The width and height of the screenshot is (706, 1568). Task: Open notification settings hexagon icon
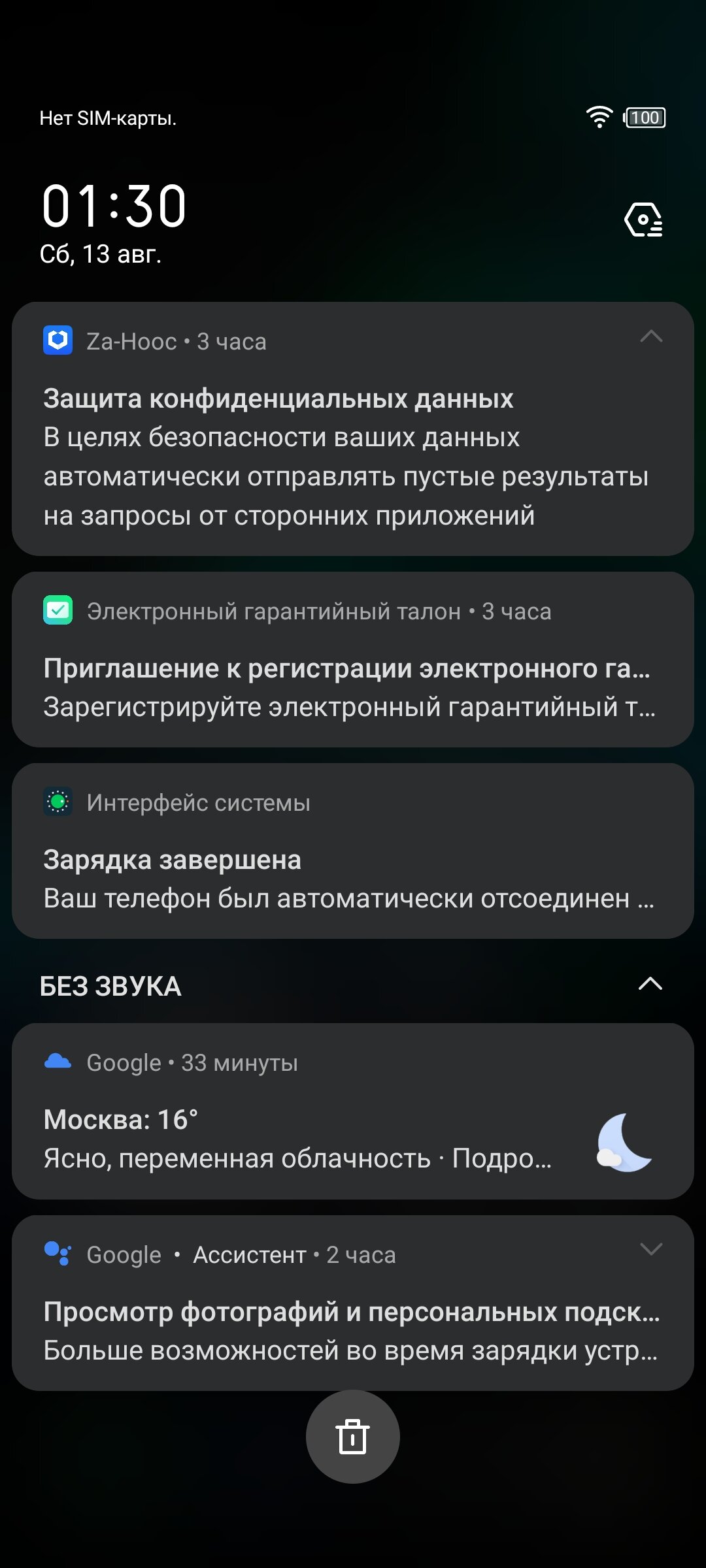click(643, 220)
